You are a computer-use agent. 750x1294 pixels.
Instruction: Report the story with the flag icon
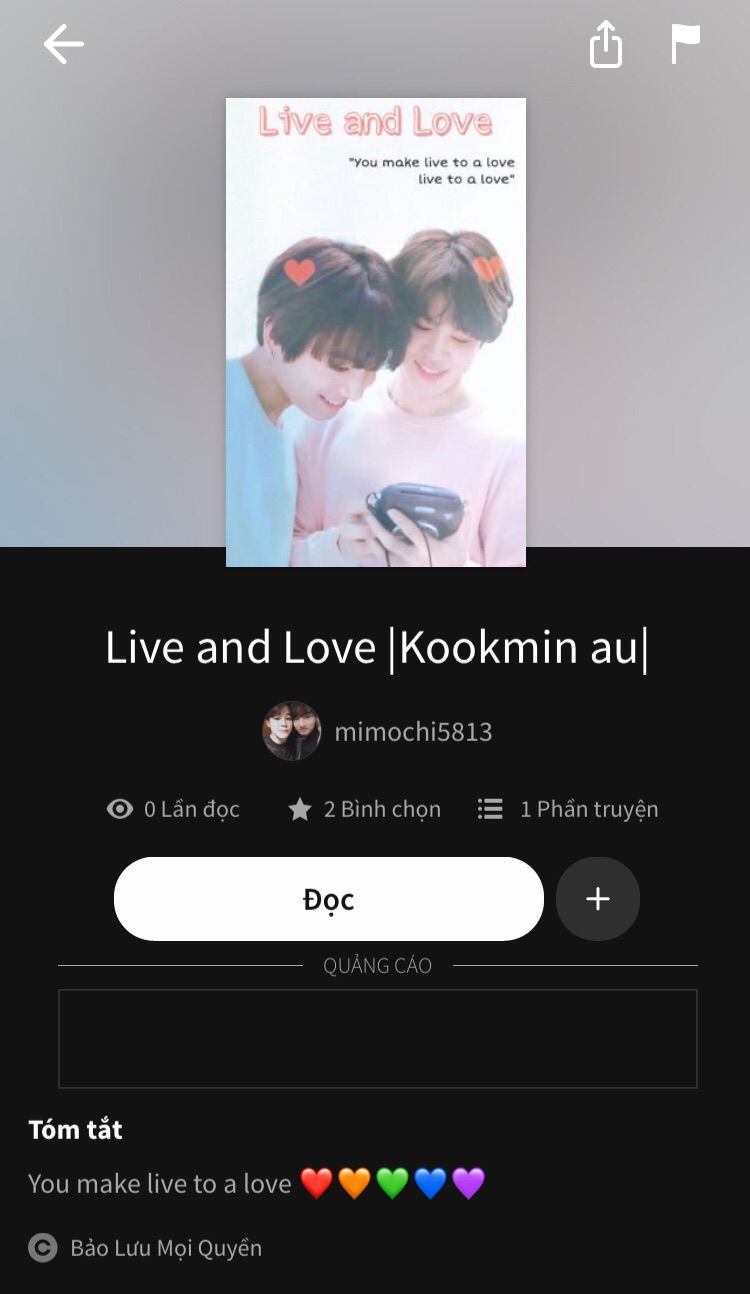tap(685, 45)
